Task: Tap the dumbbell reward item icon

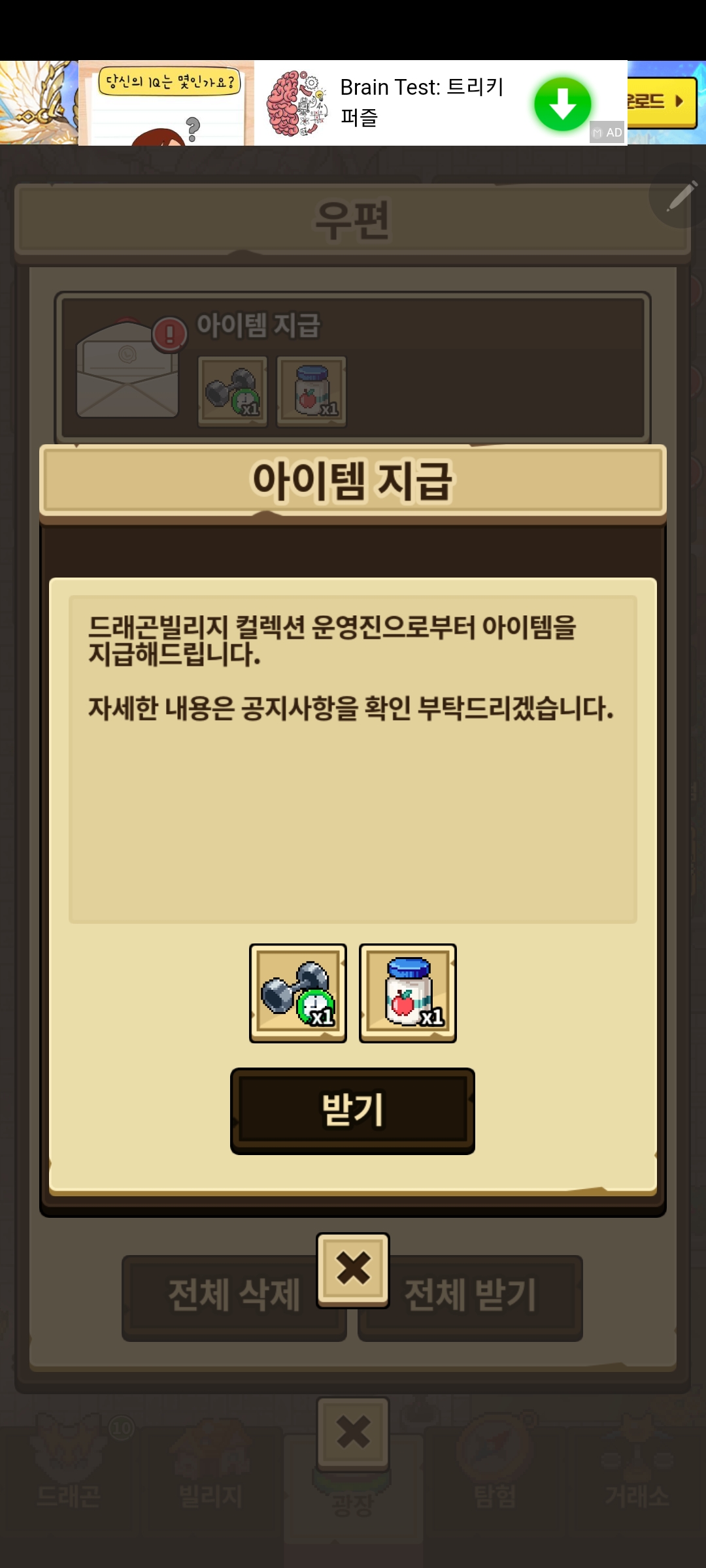Action: tap(298, 993)
